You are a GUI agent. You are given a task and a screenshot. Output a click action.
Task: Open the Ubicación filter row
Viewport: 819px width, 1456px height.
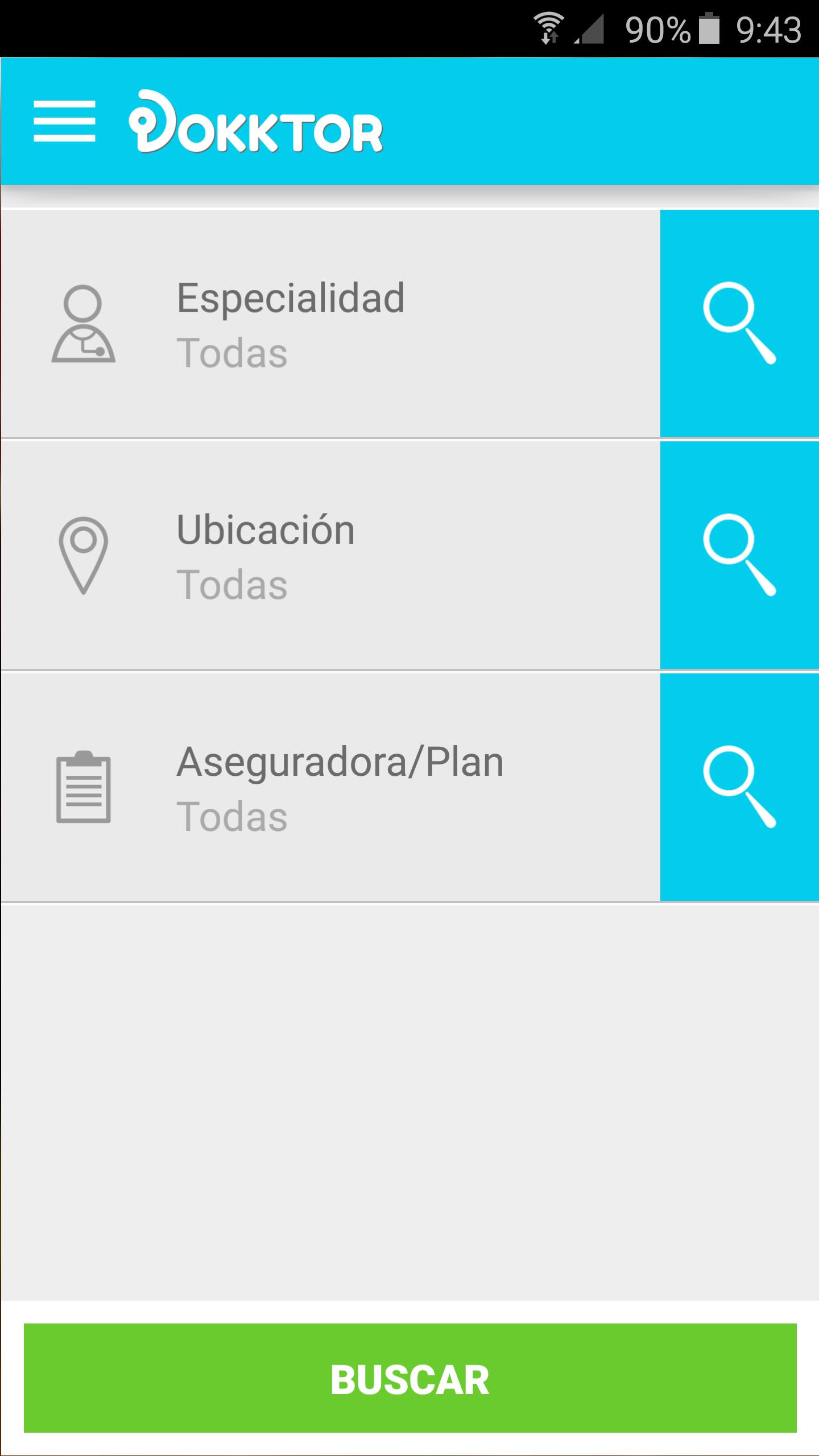click(330, 556)
